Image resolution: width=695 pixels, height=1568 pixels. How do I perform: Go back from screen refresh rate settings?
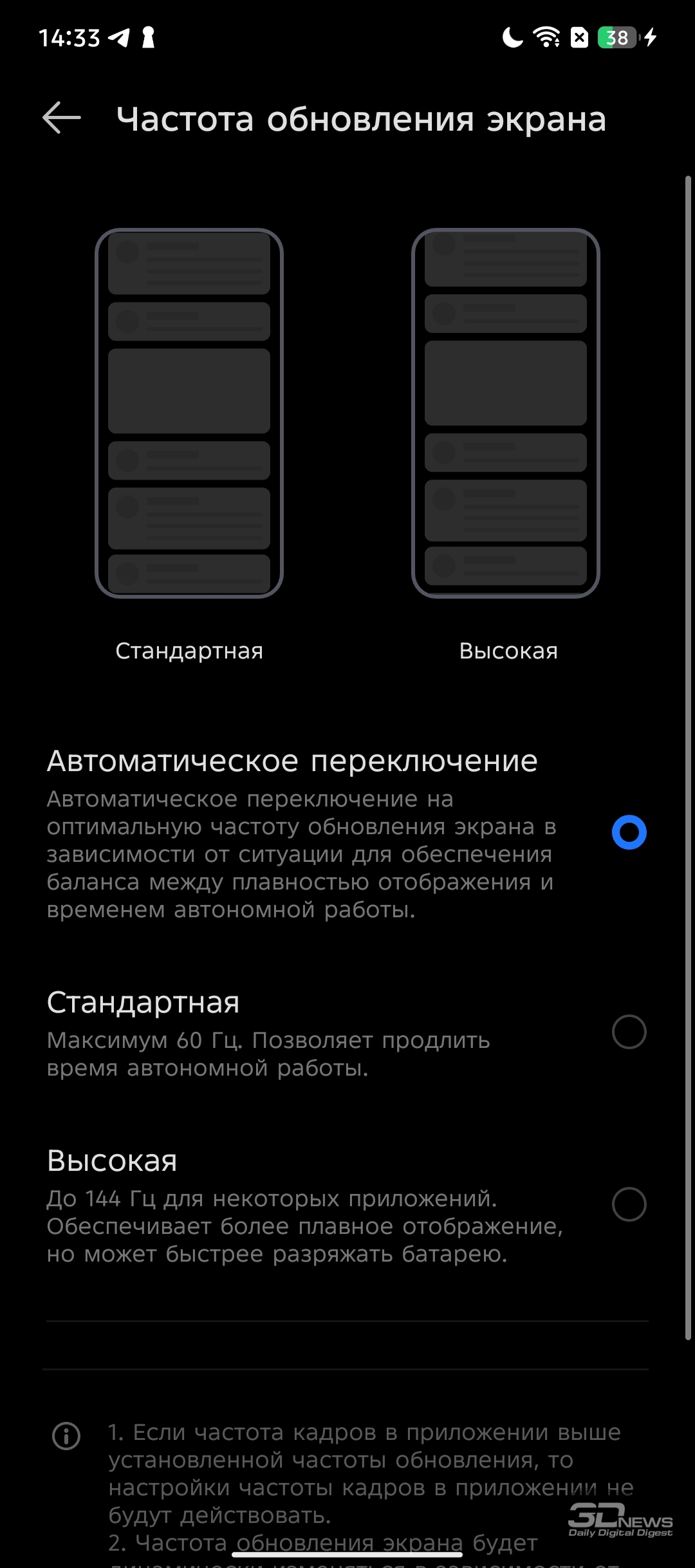click(x=62, y=118)
